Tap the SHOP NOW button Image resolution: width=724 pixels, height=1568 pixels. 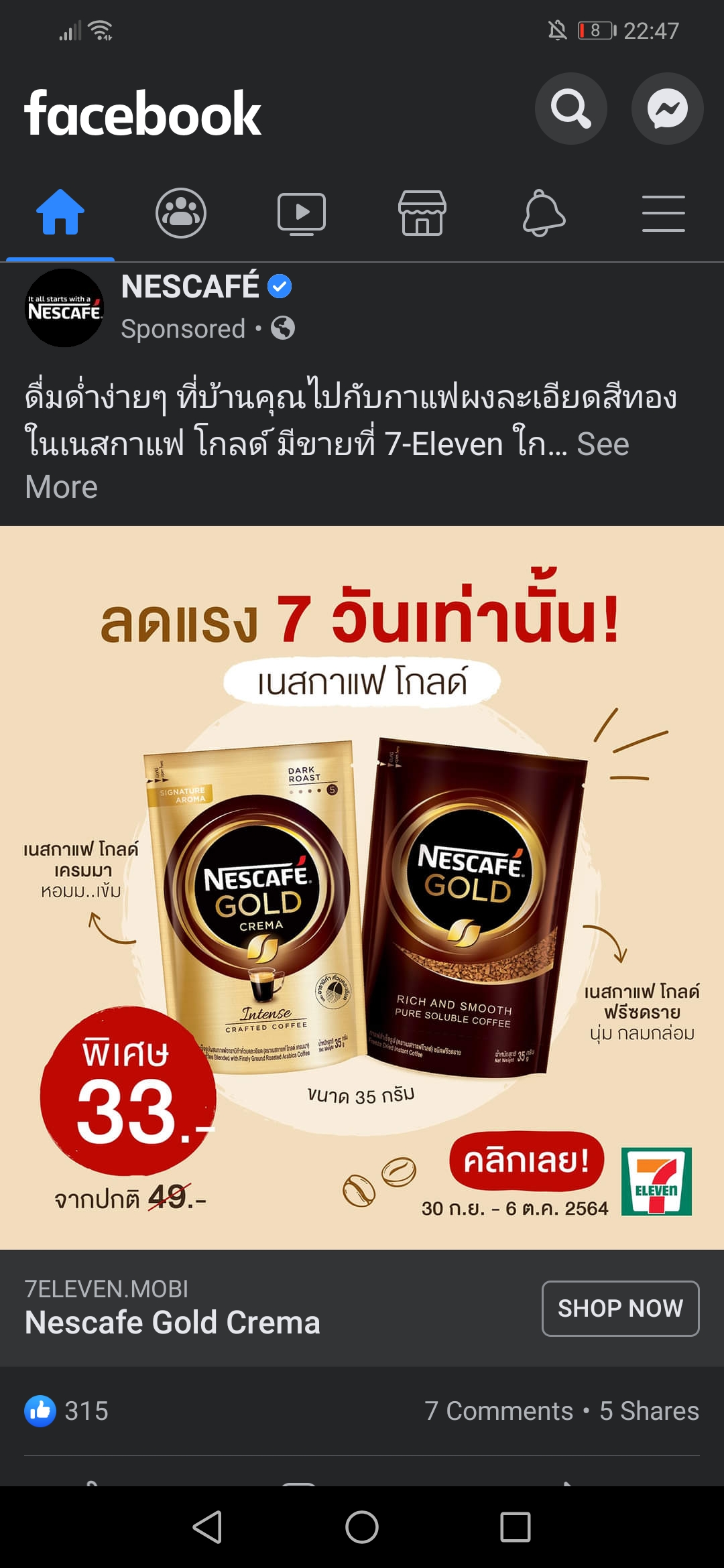click(x=620, y=1308)
